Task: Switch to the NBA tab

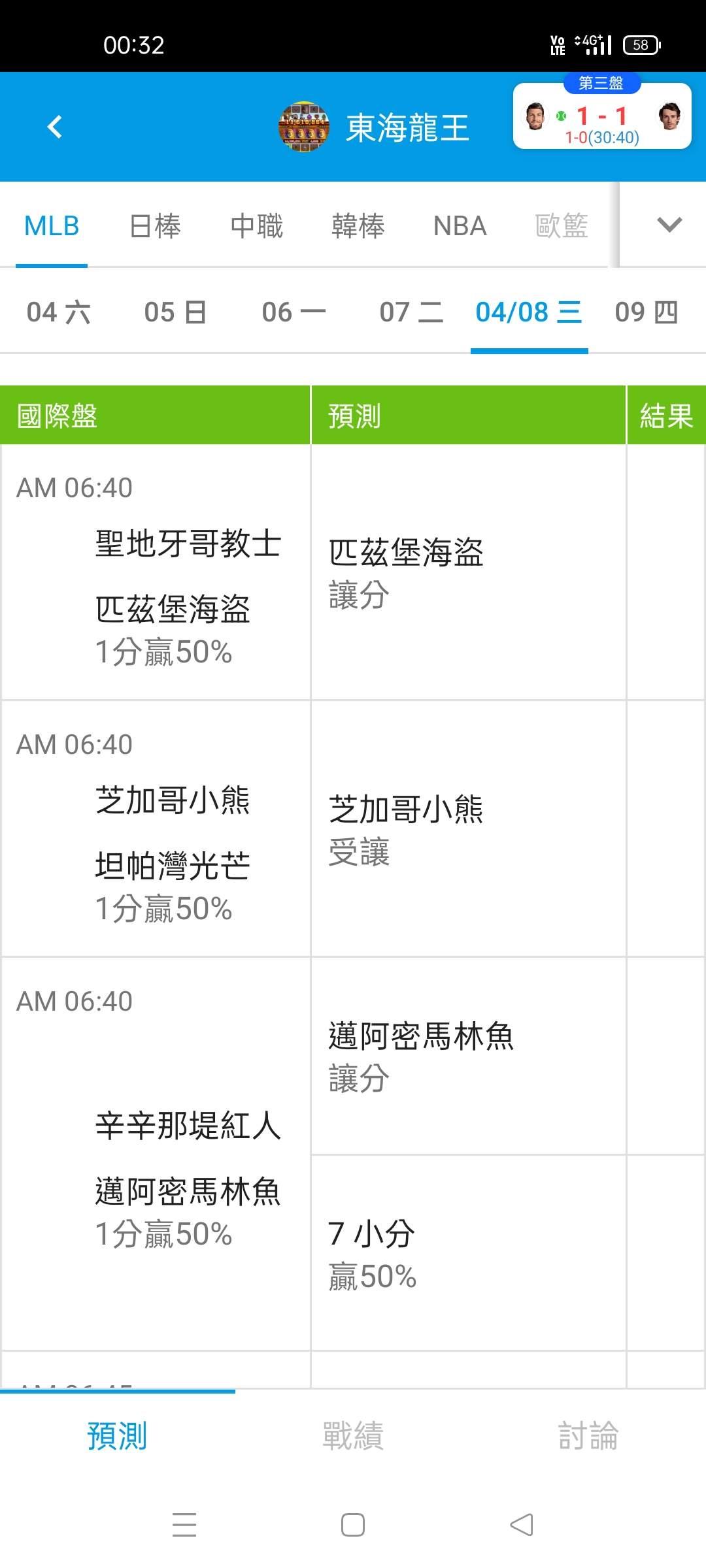Action: 460,226
